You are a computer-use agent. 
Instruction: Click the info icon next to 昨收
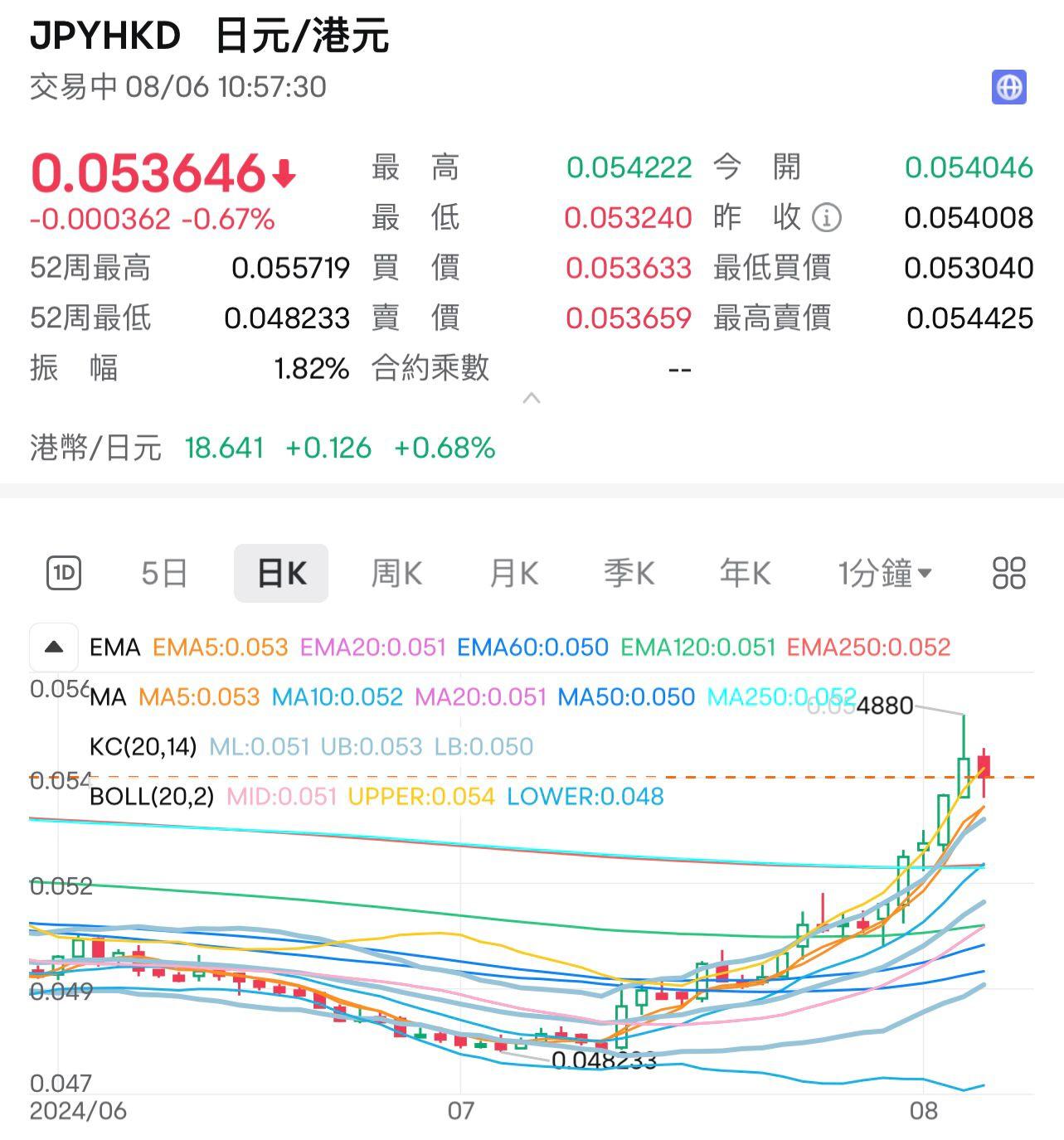coord(827,218)
